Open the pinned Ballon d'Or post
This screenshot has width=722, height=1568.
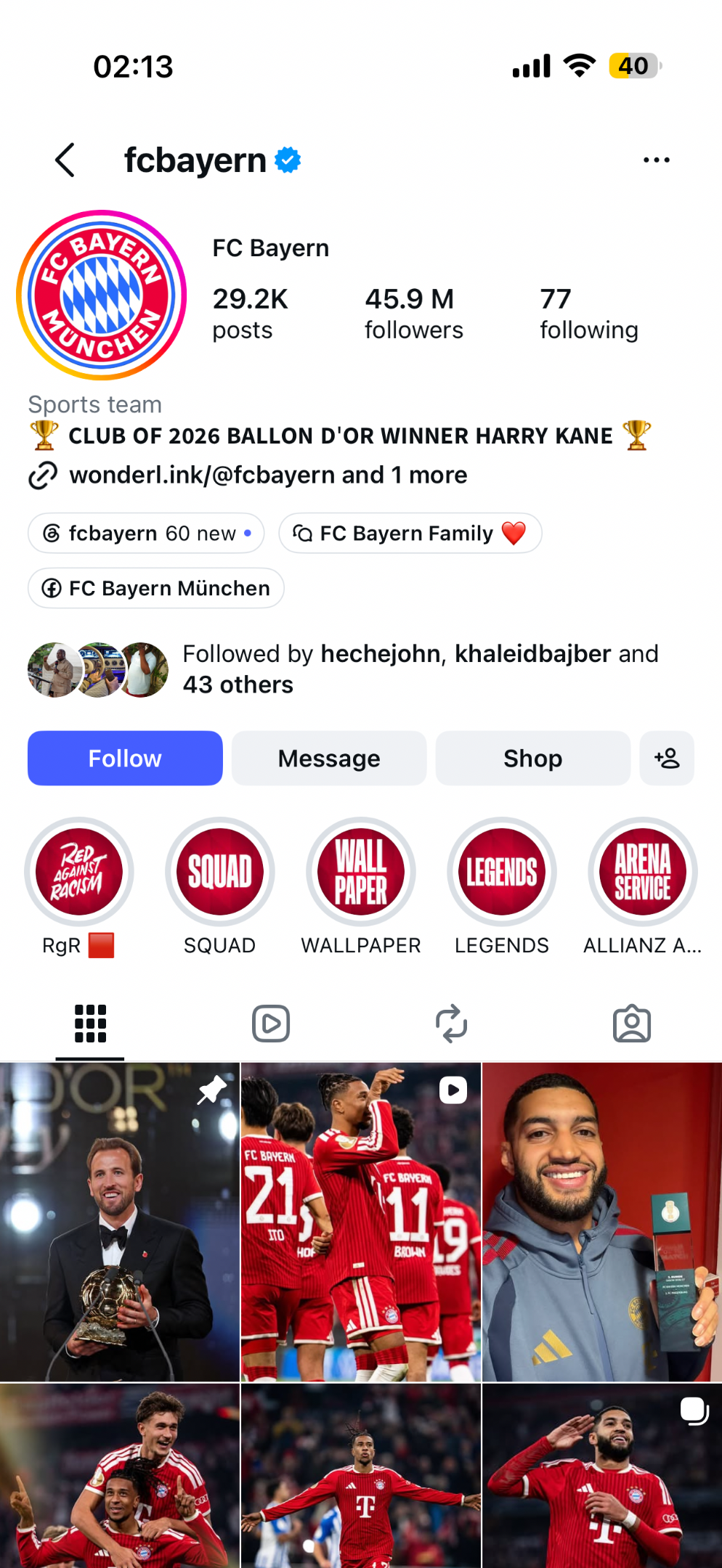[120, 1222]
